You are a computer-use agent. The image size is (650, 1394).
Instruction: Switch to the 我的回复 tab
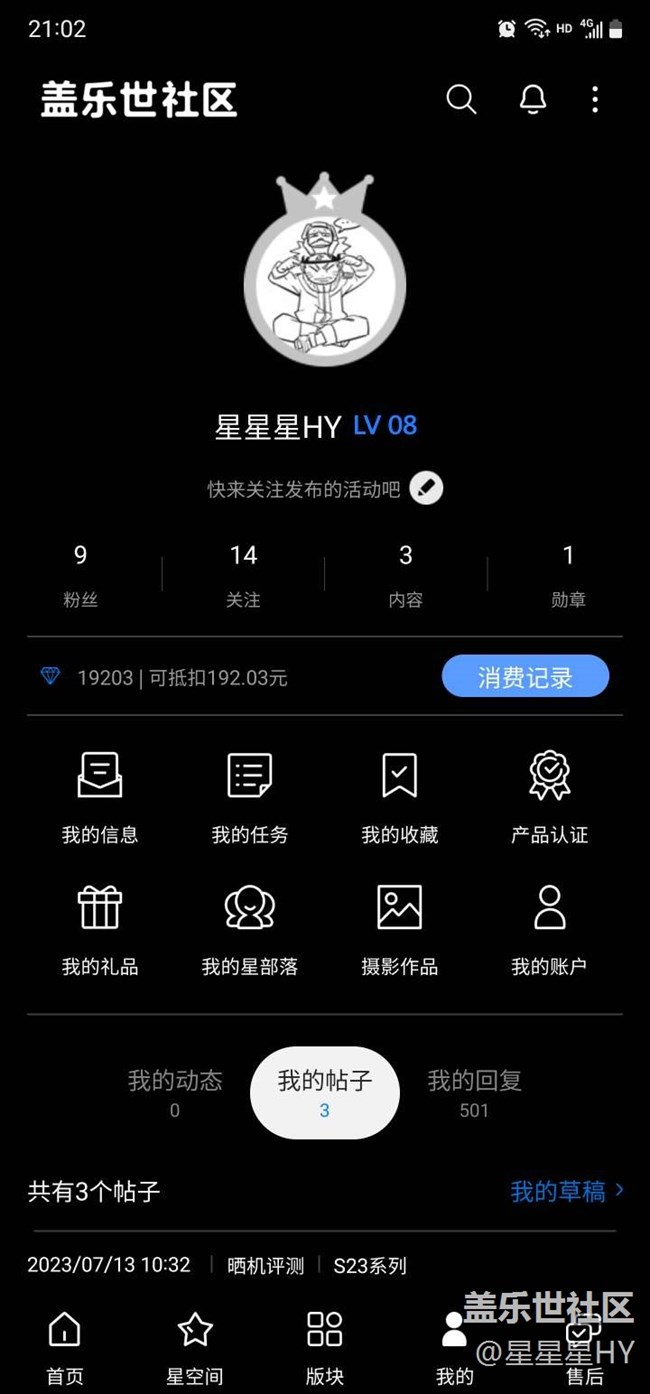coord(474,1092)
